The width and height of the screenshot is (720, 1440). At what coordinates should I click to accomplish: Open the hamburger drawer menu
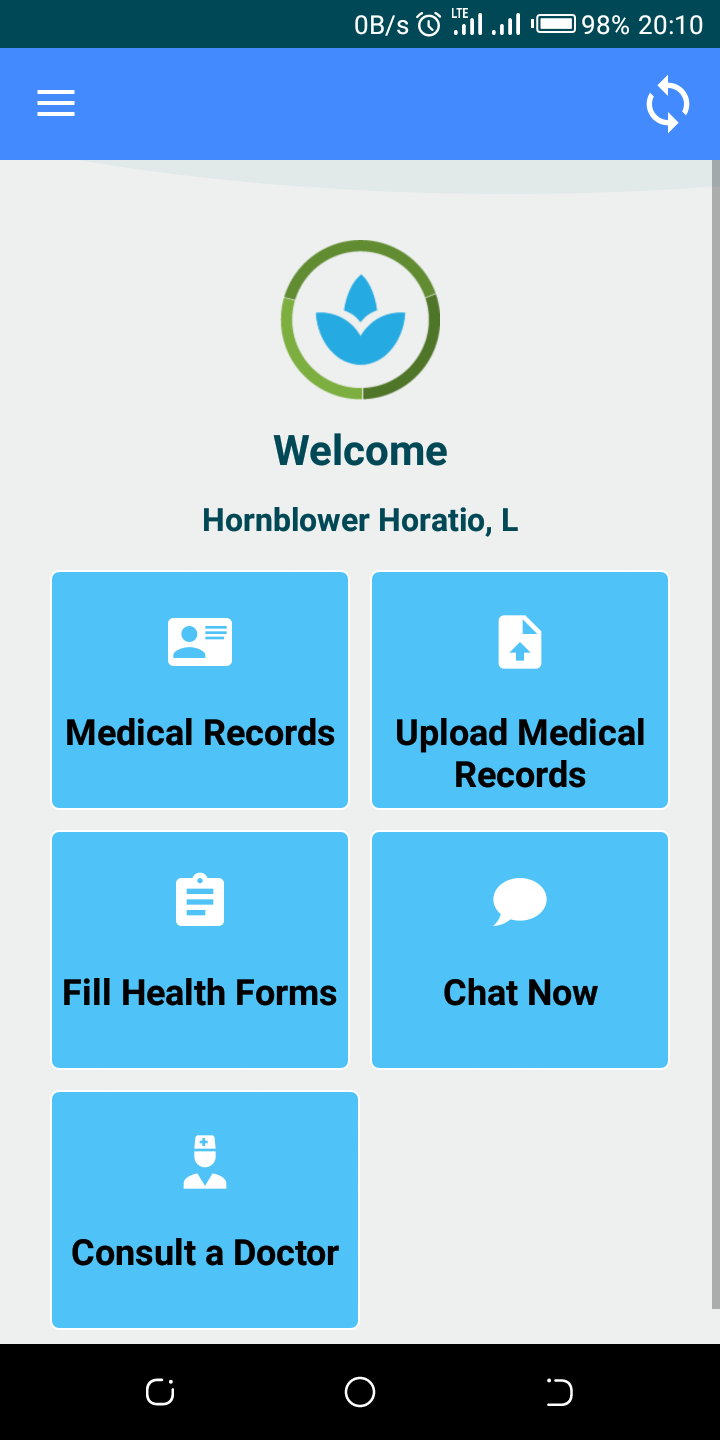pyautogui.click(x=56, y=103)
